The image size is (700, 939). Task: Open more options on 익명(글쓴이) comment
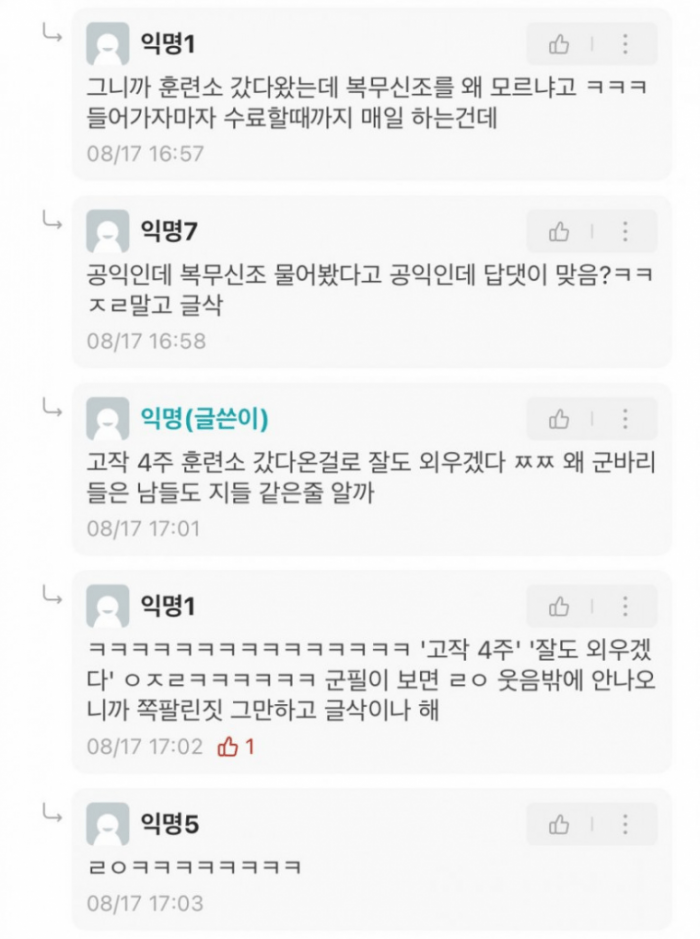[x=625, y=418]
